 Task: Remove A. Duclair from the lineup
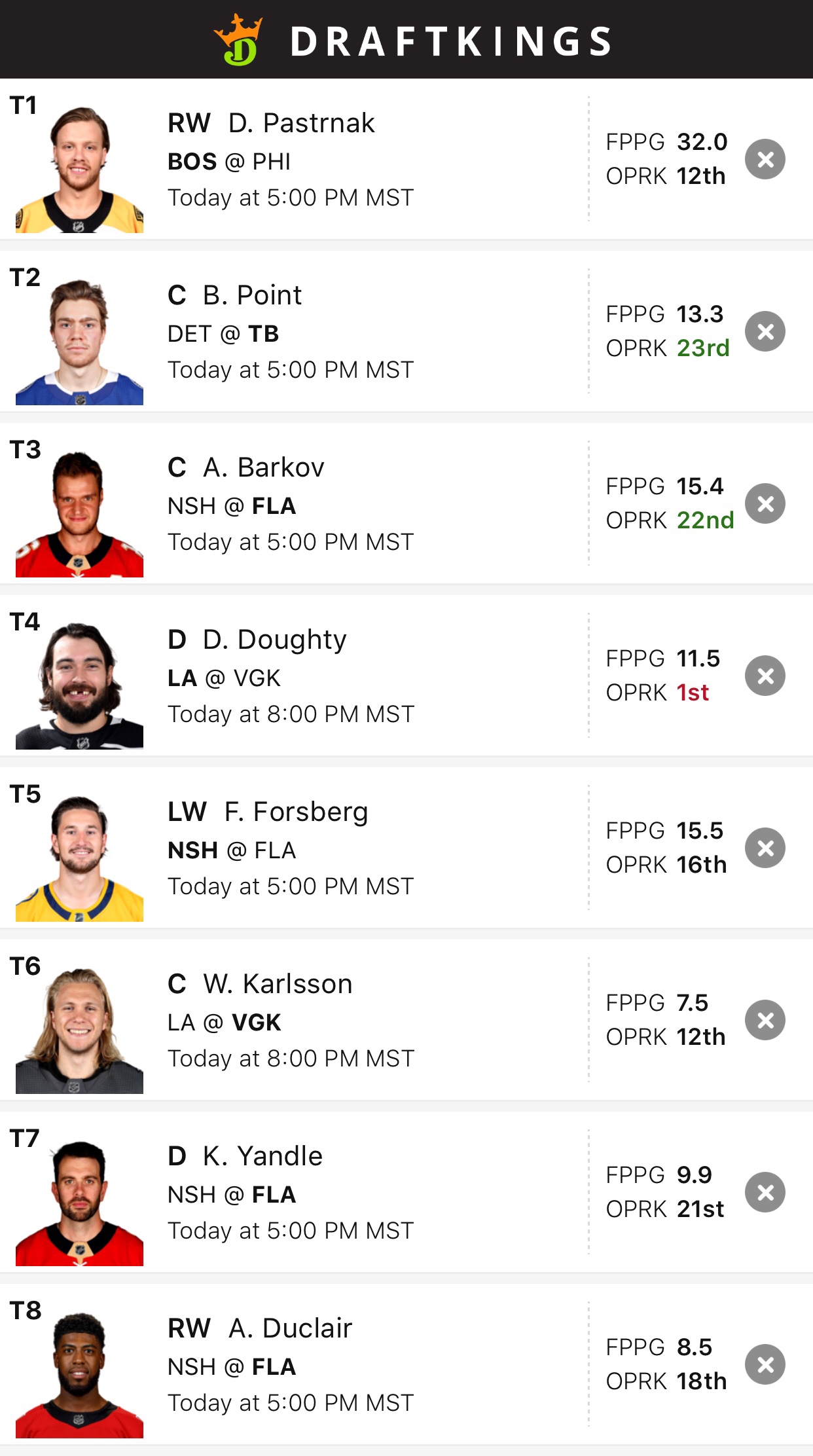pos(765,1364)
